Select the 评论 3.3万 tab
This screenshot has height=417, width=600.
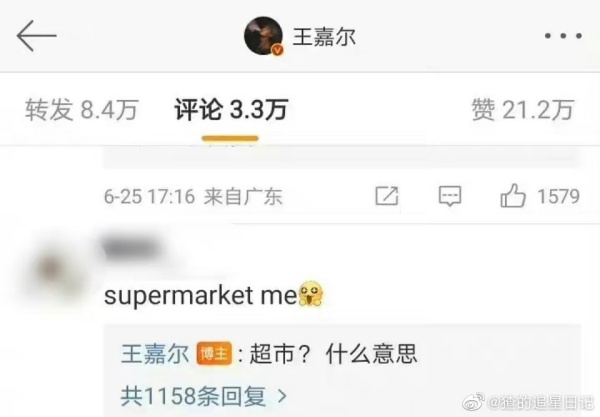(231, 110)
